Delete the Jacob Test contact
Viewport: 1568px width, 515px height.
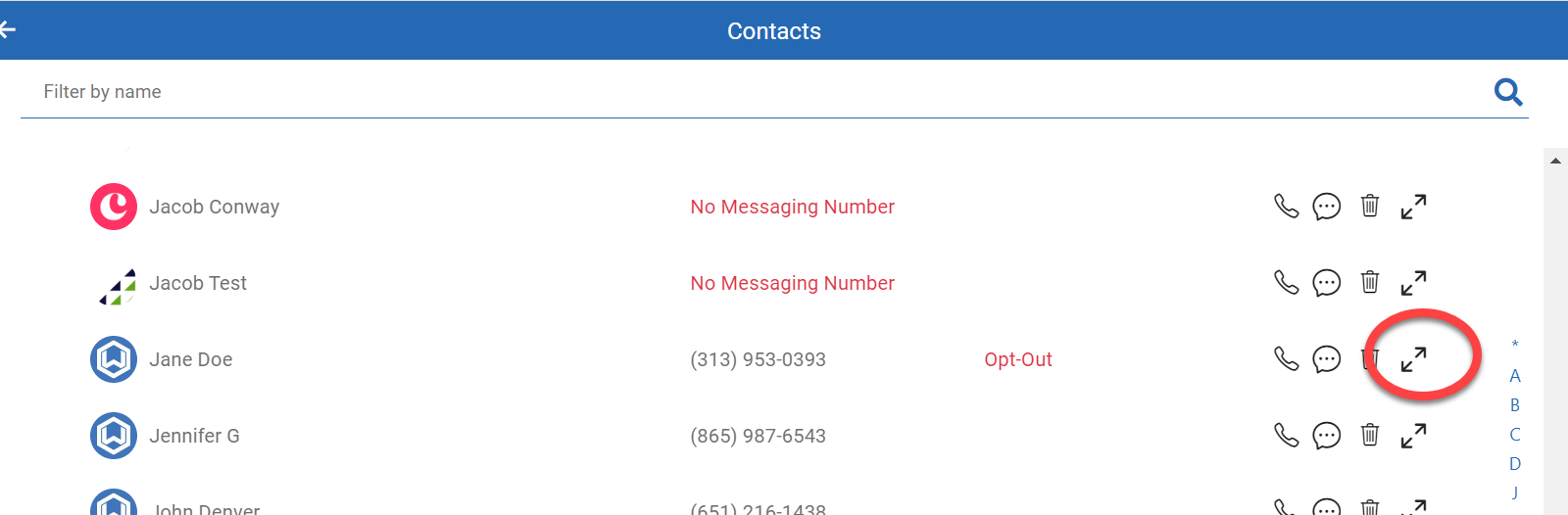pyautogui.click(x=1369, y=283)
